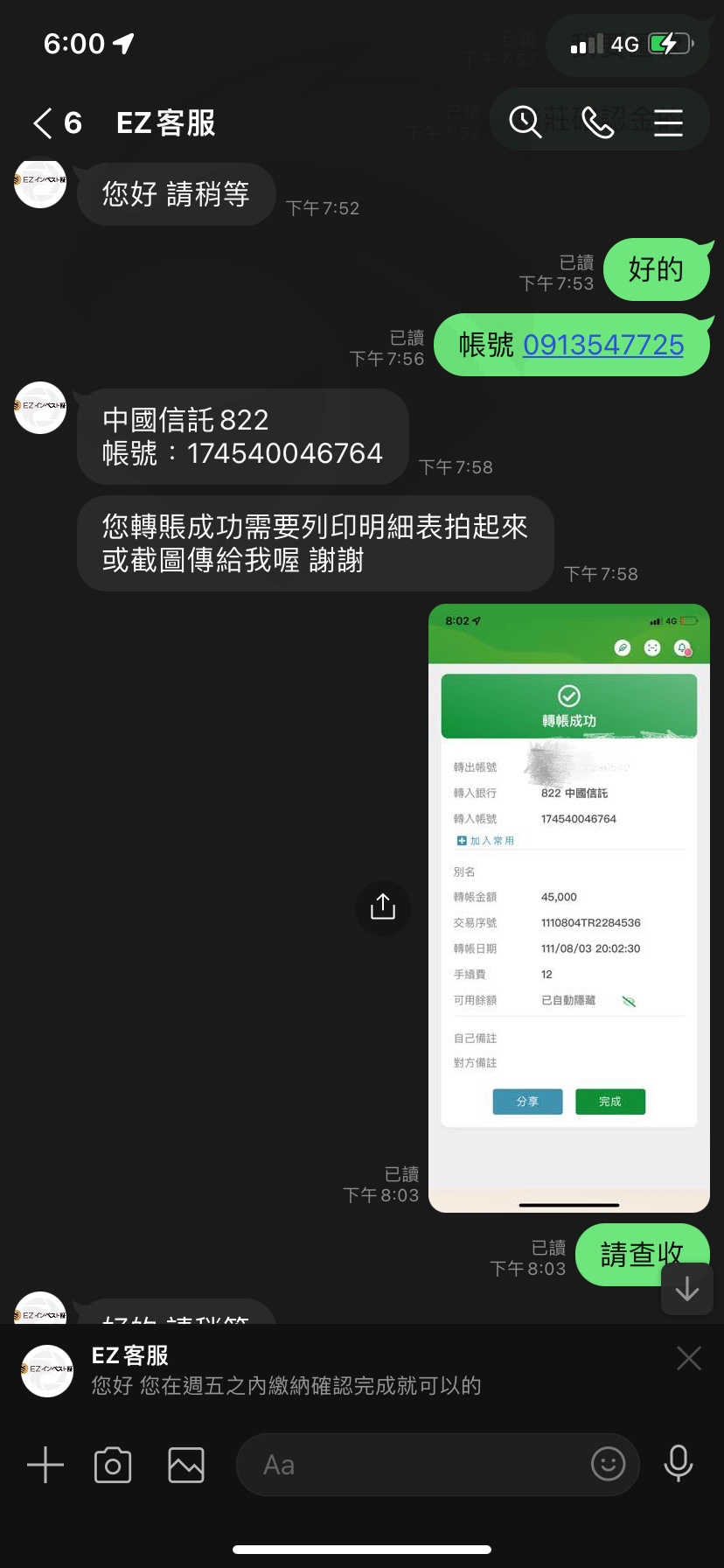This screenshot has height=1568, width=724.
Task: Start a voice call with EZ客服
Action: [598, 122]
